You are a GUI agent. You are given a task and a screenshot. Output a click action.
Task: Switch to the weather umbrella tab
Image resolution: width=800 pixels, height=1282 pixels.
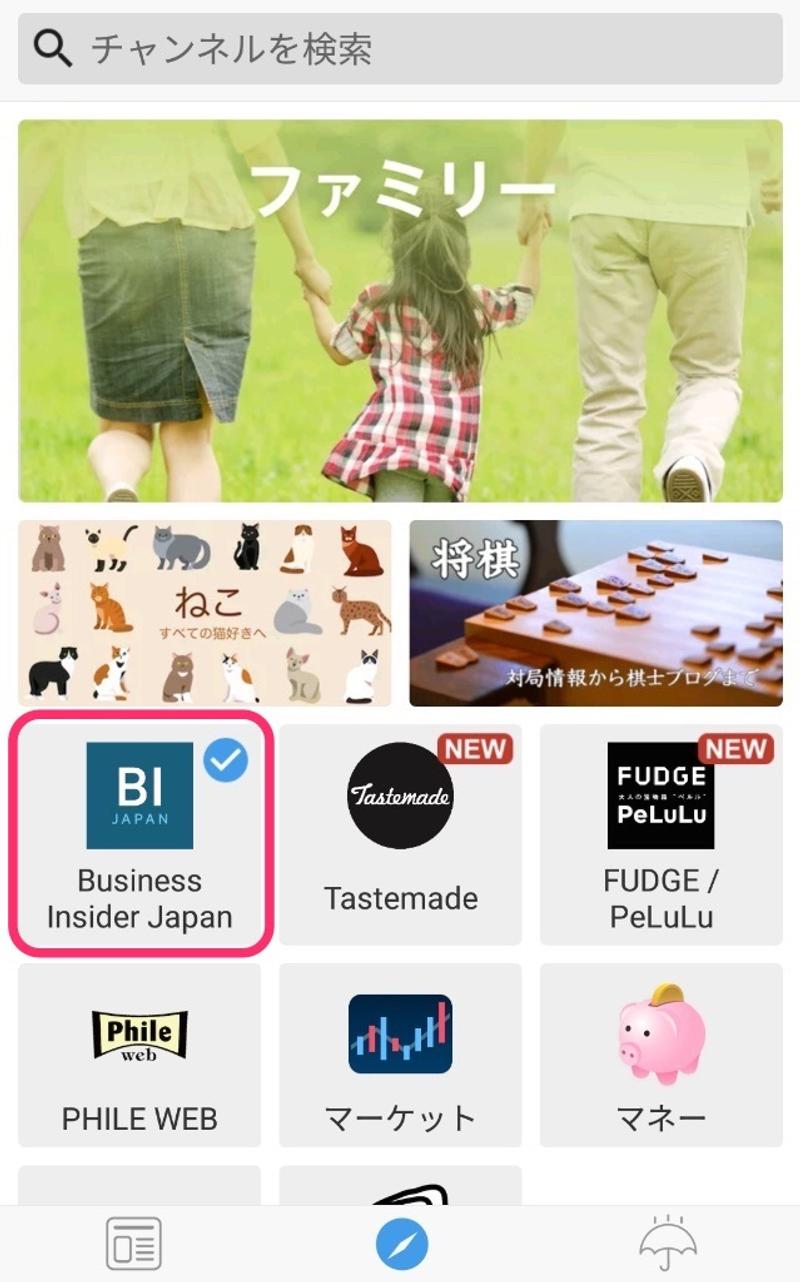click(667, 1244)
